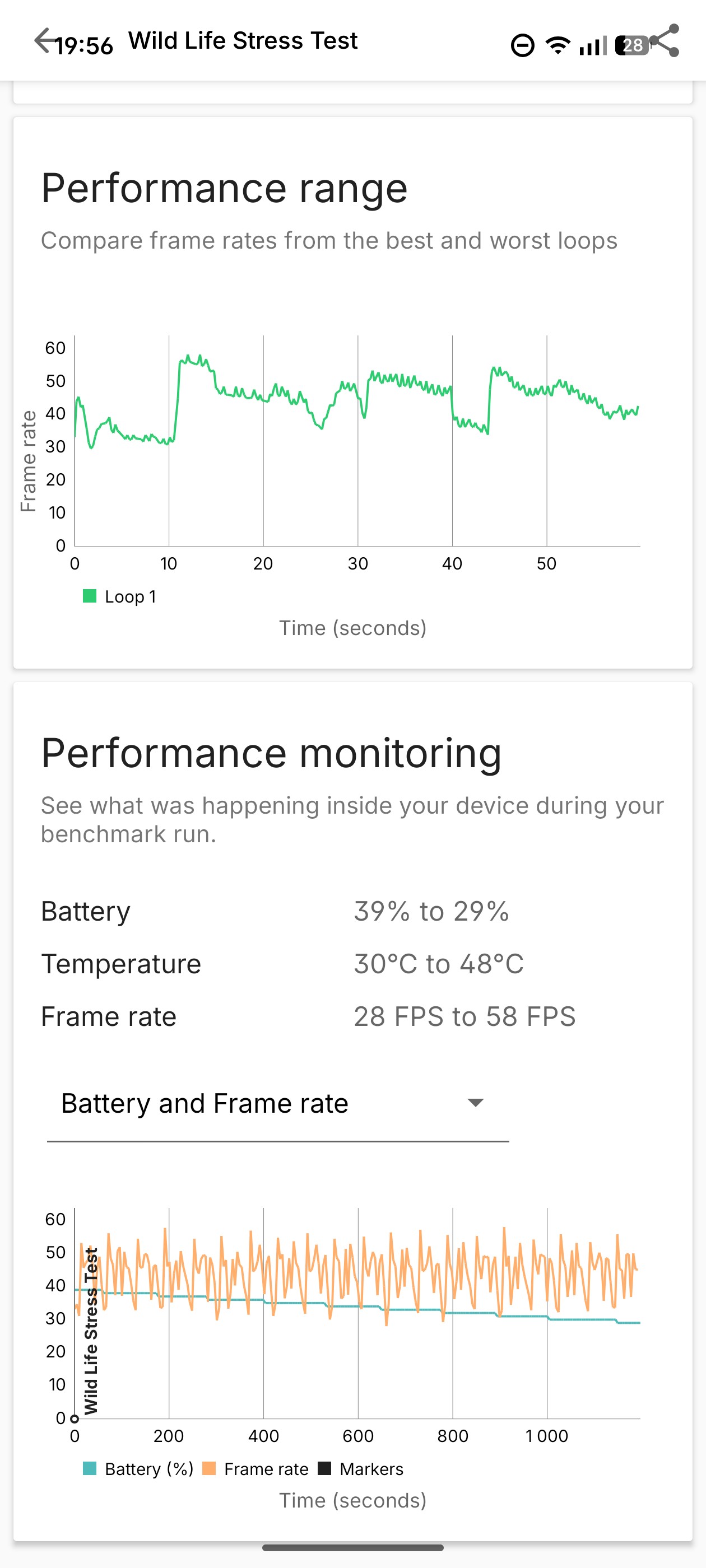Share the stress test results

click(x=666, y=41)
